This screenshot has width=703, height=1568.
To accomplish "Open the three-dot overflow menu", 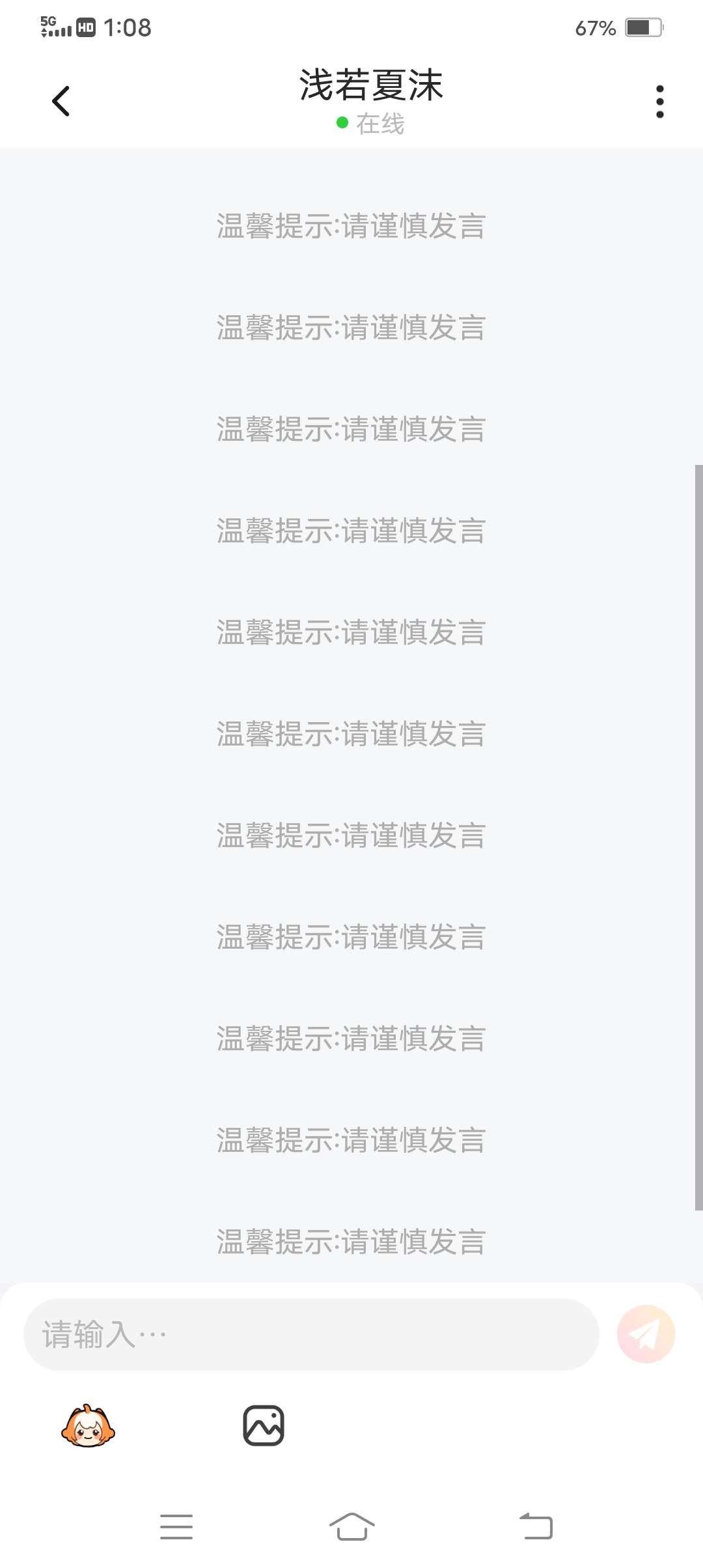I will click(659, 102).
